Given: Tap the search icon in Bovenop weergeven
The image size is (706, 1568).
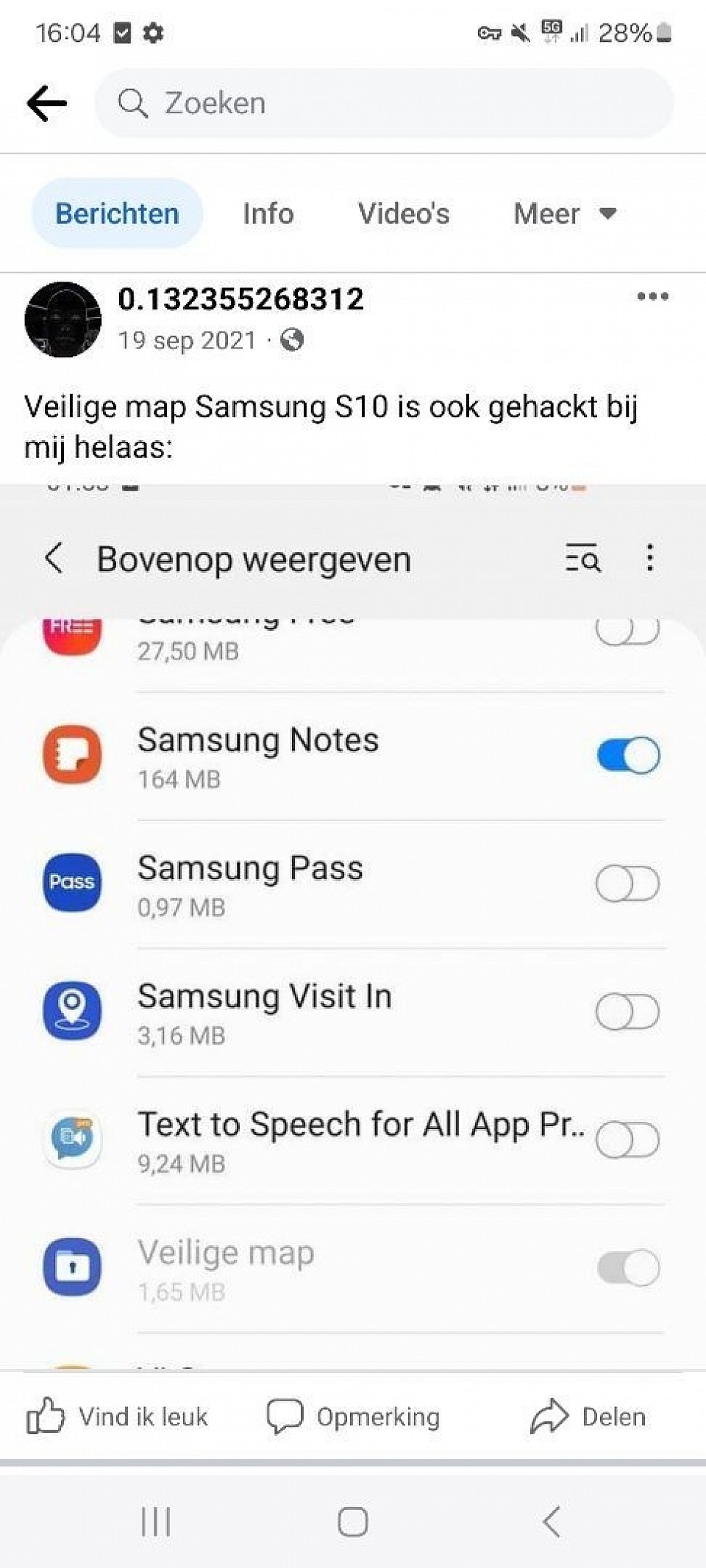Looking at the screenshot, I should coord(583,559).
